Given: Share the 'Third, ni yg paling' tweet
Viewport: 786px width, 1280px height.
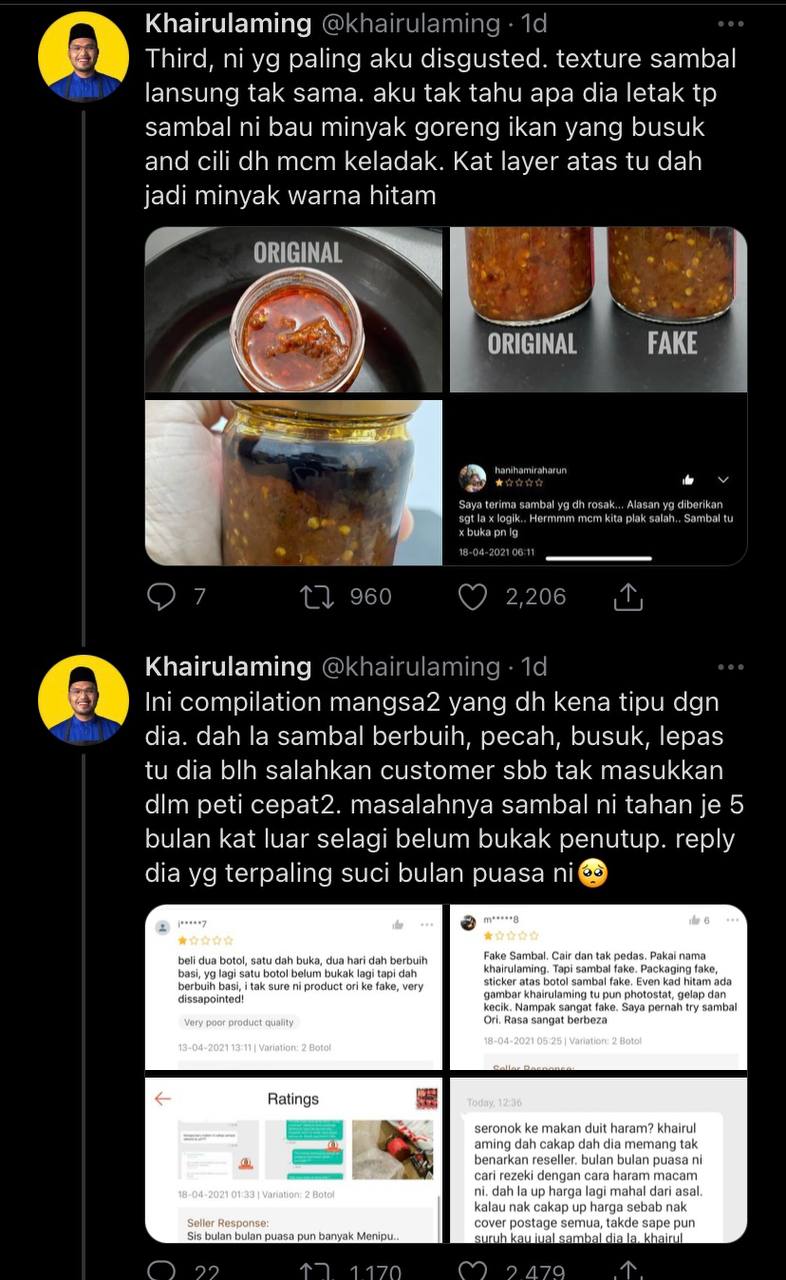Looking at the screenshot, I should point(627,597).
